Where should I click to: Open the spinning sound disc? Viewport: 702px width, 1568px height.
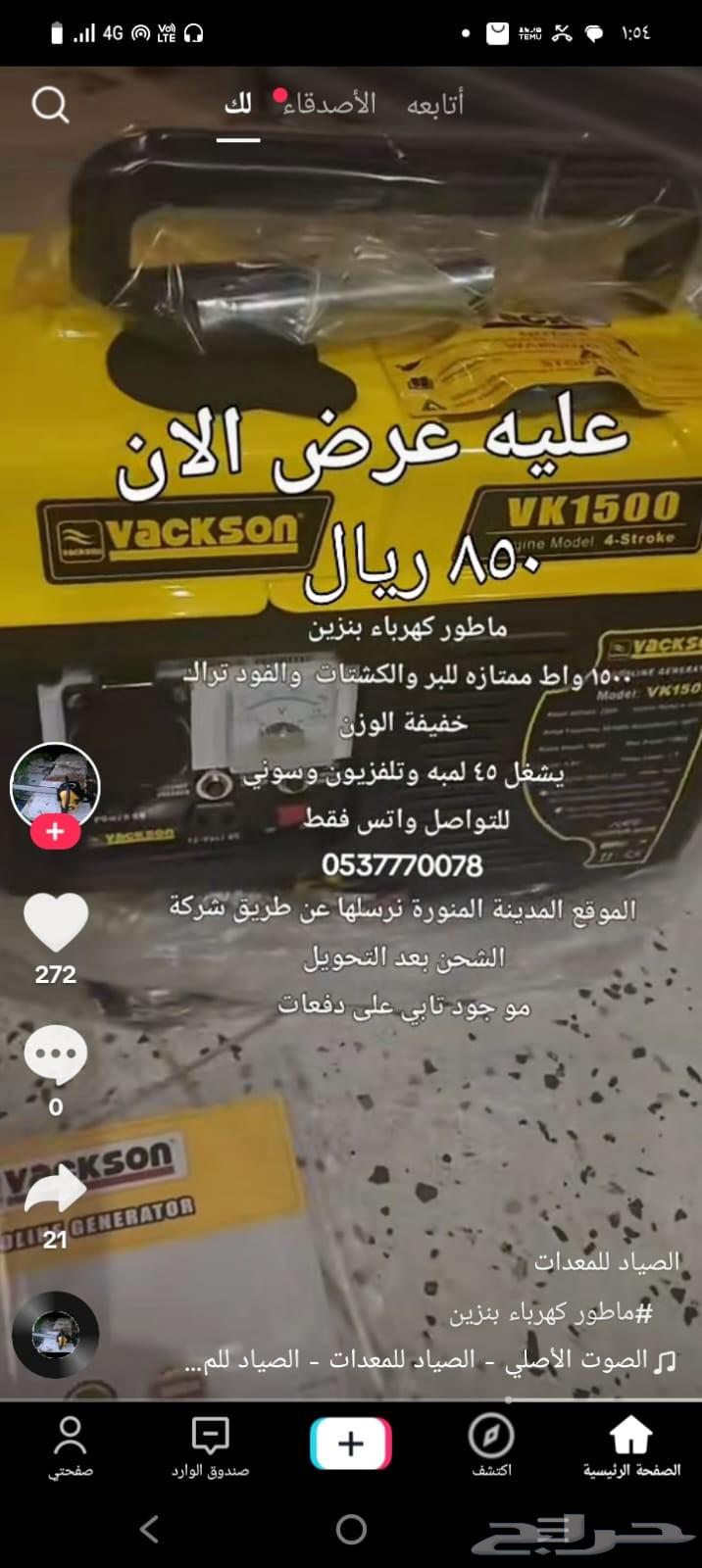[55, 1334]
